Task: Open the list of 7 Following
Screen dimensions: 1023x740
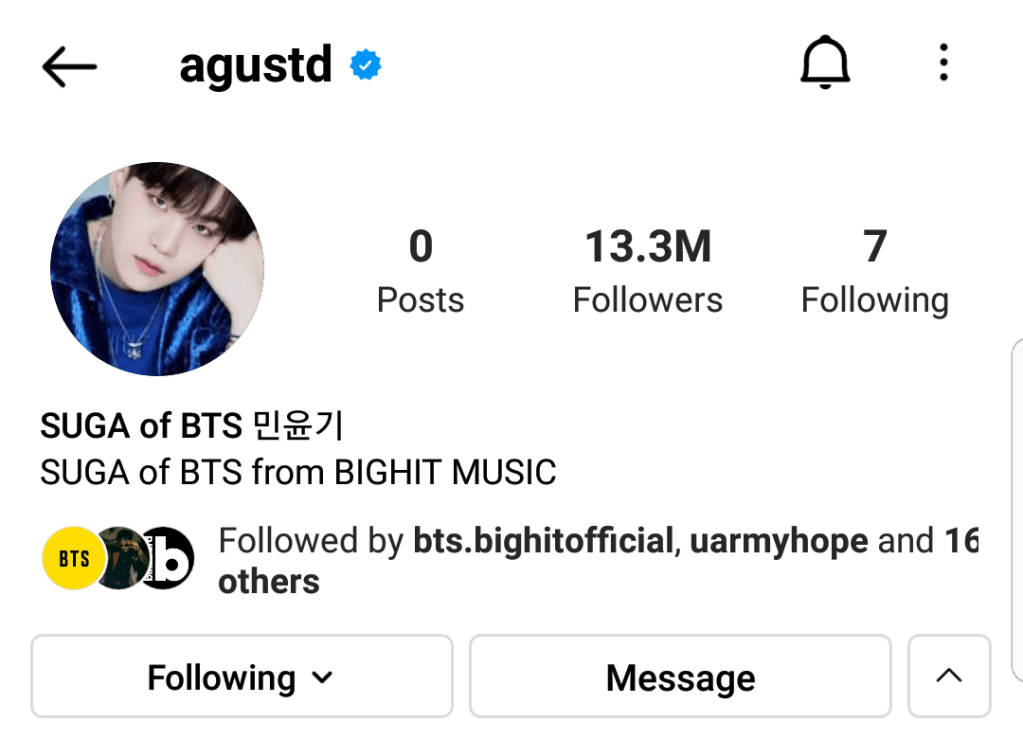Action: (x=874, y=271)
